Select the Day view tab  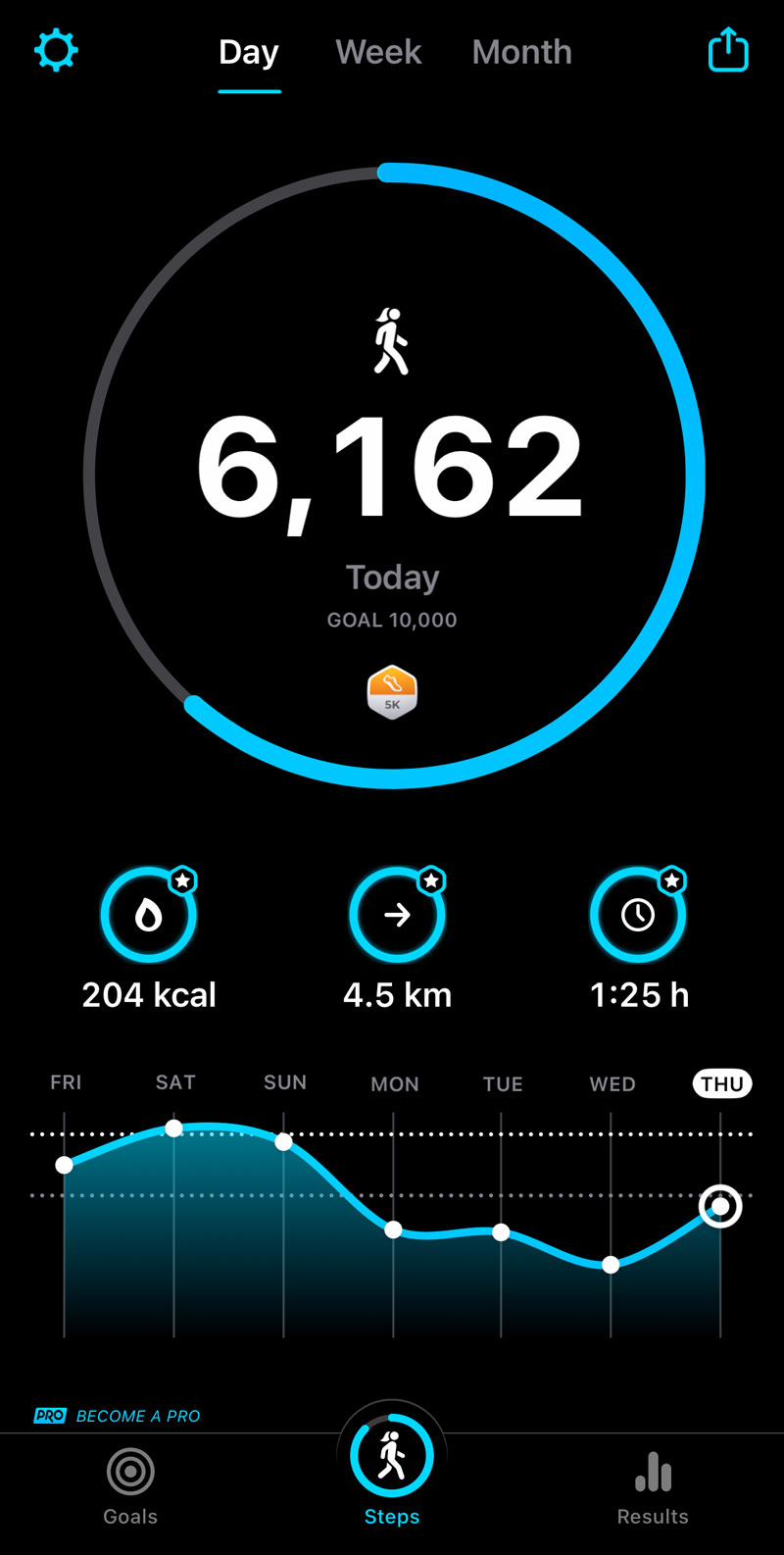(x=249, y=52)
